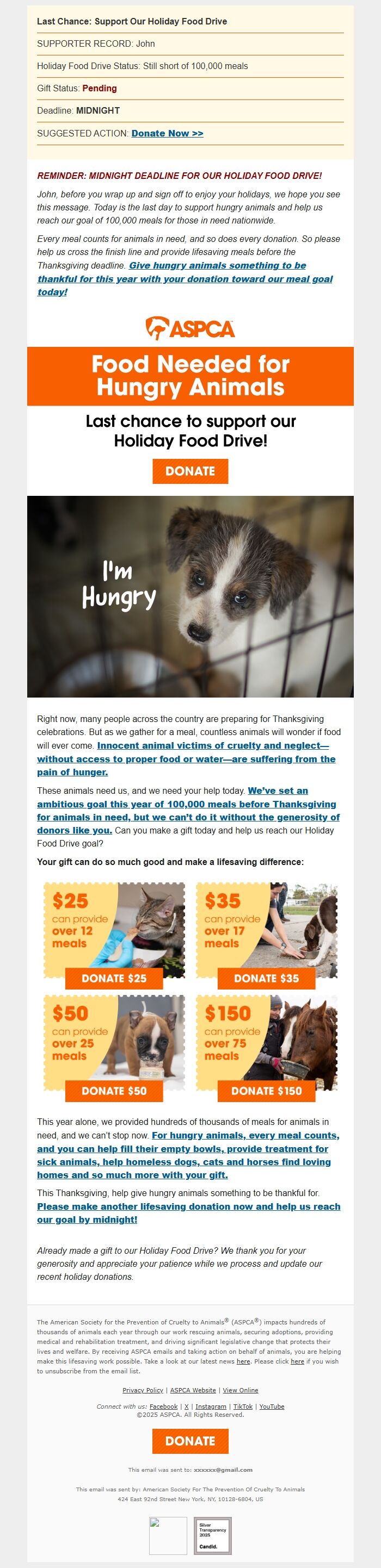Image resolution: width=381 pixels, height=1568 pixels.
Task: Open the Privacy Policy link
Action: tap(143, 1390)
